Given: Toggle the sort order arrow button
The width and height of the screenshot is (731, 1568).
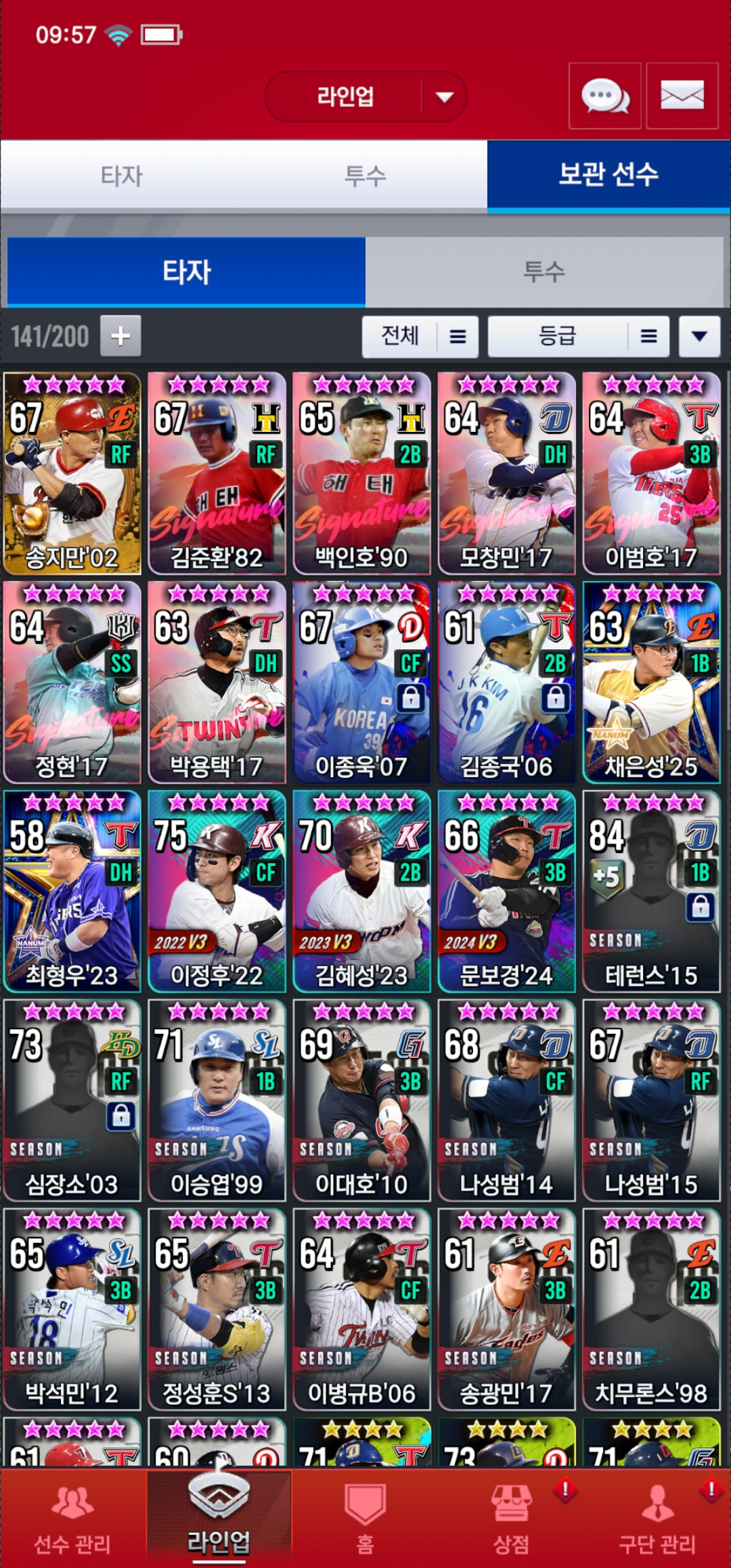Looking at the screenshot, I should pos(699,336).
